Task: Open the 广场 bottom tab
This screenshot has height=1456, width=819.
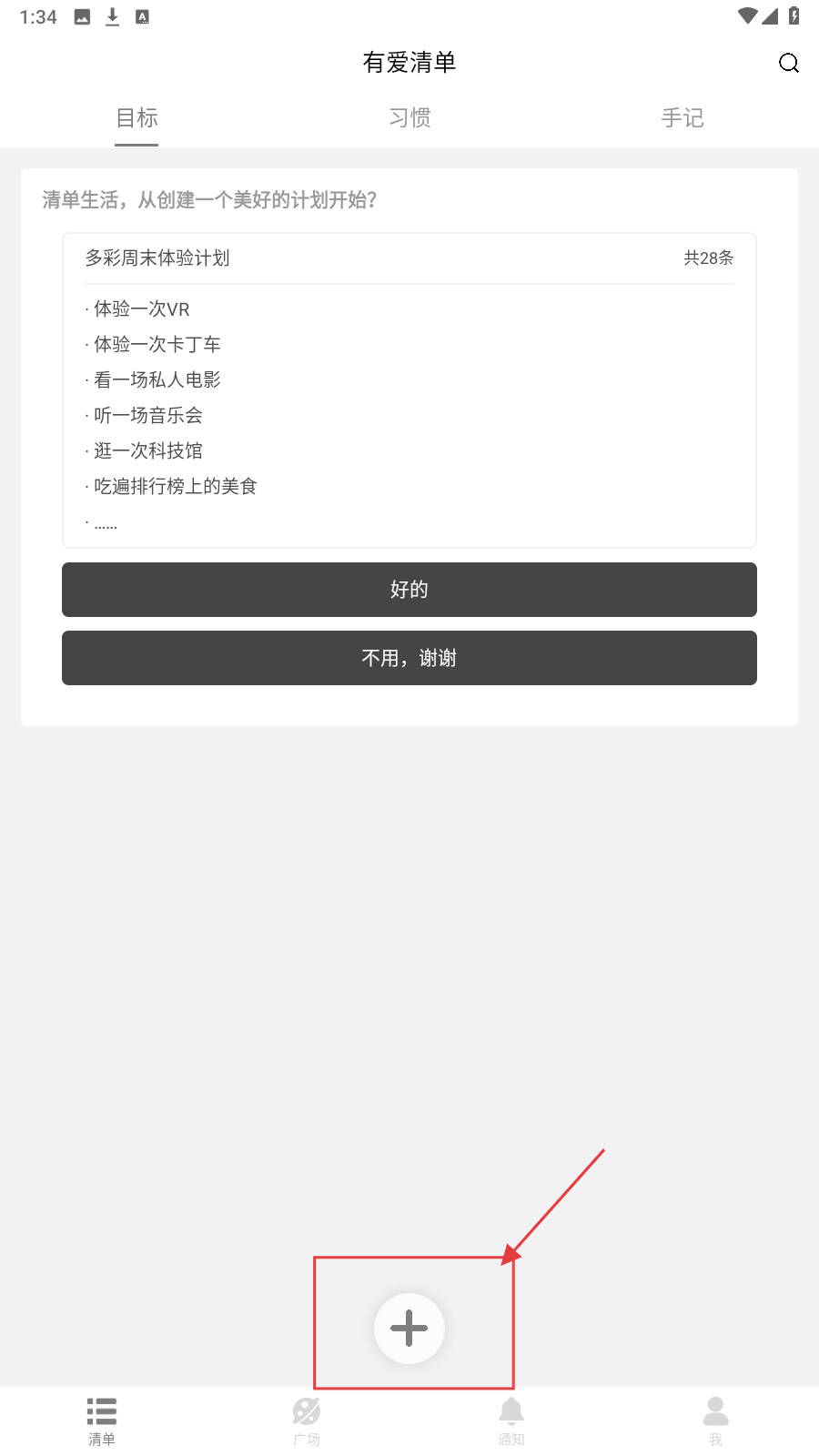Action: [307, 1421]
